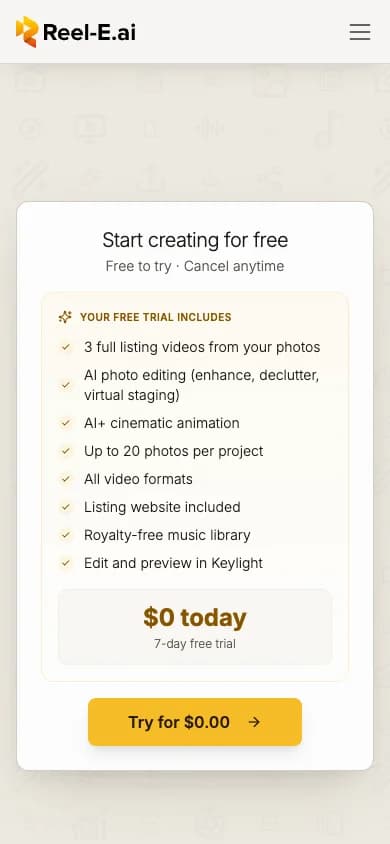Tap the Try for $0.00 button

tap(195, 722)
